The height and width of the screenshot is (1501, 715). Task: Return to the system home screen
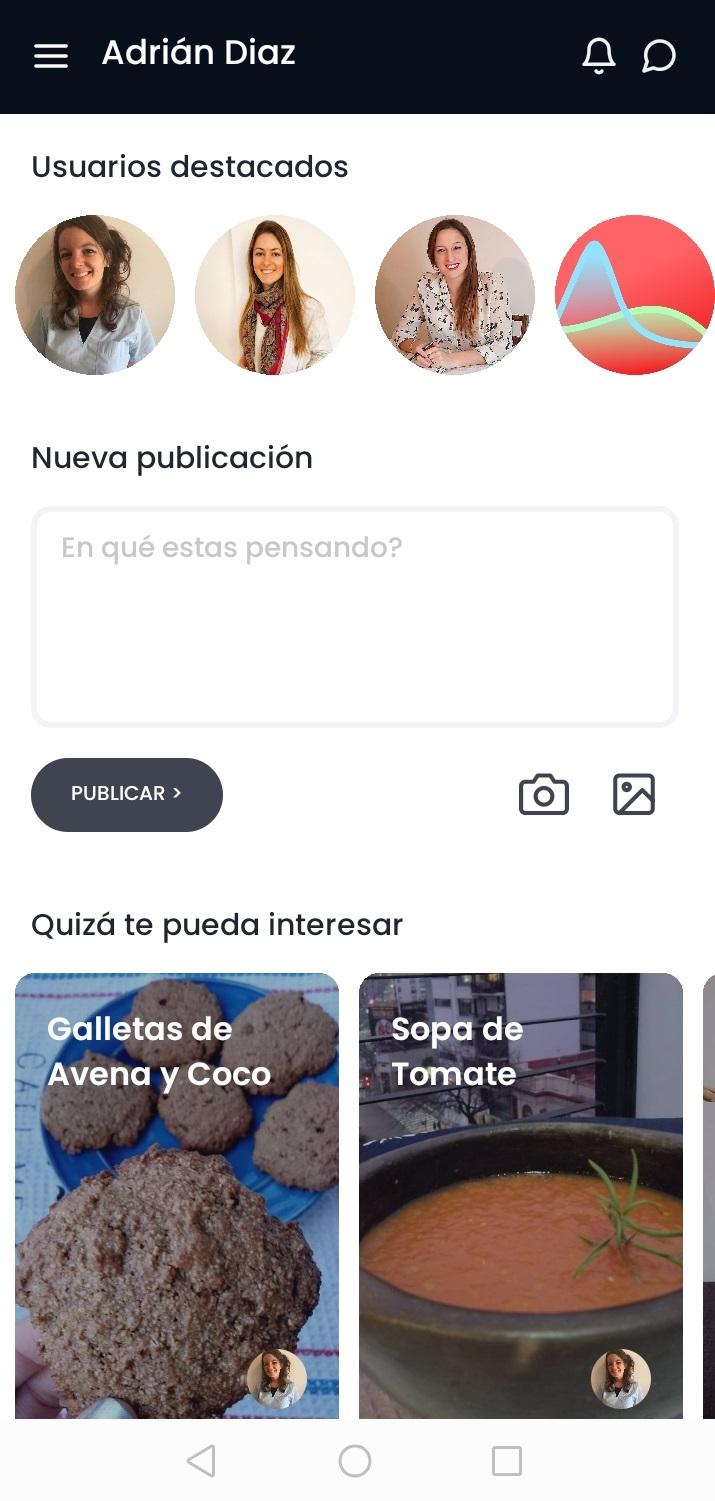click(355, 1461)
